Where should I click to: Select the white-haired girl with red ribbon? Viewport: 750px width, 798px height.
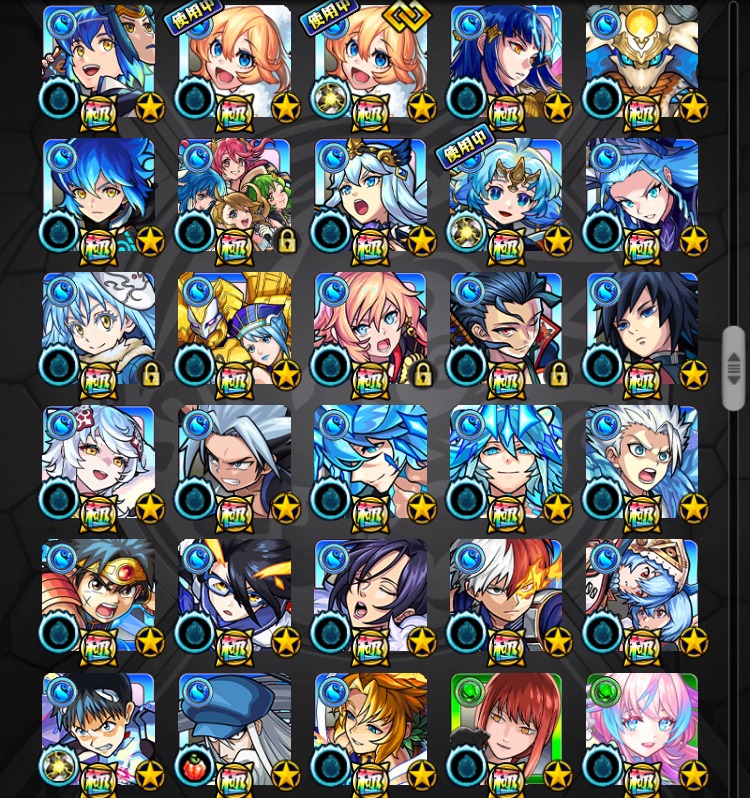pos(99,463)
